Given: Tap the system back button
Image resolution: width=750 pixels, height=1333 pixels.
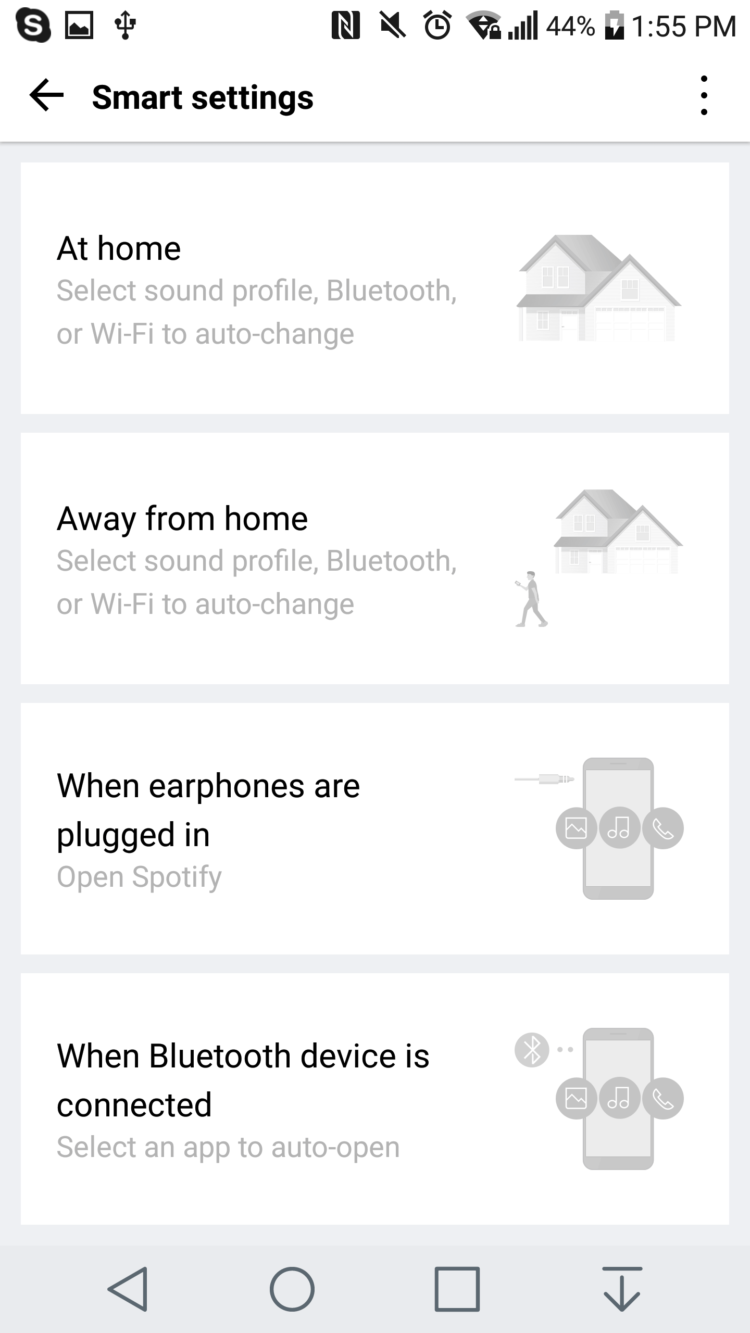Looking at the screenshot, I should 128,1289.
